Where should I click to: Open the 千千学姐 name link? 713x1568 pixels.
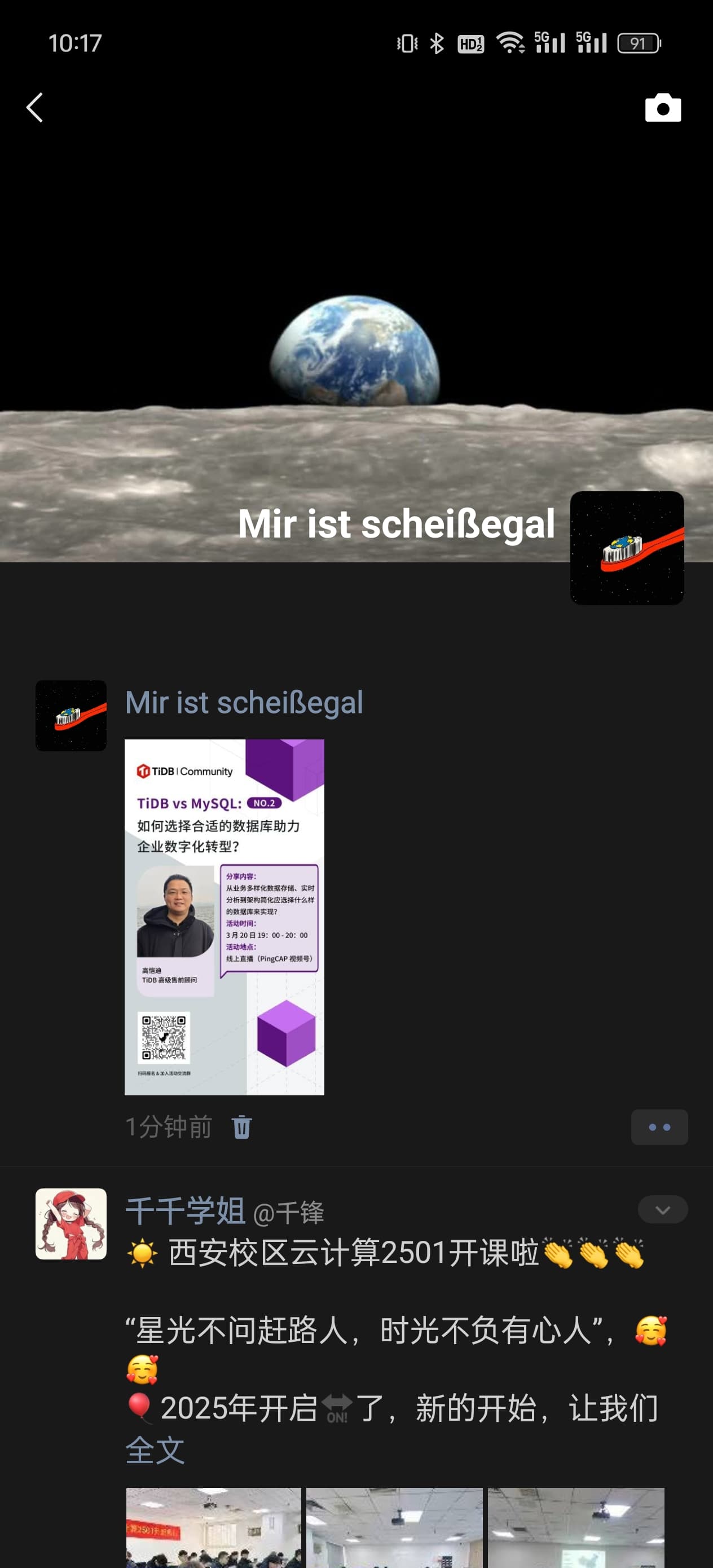(185, 1211)
